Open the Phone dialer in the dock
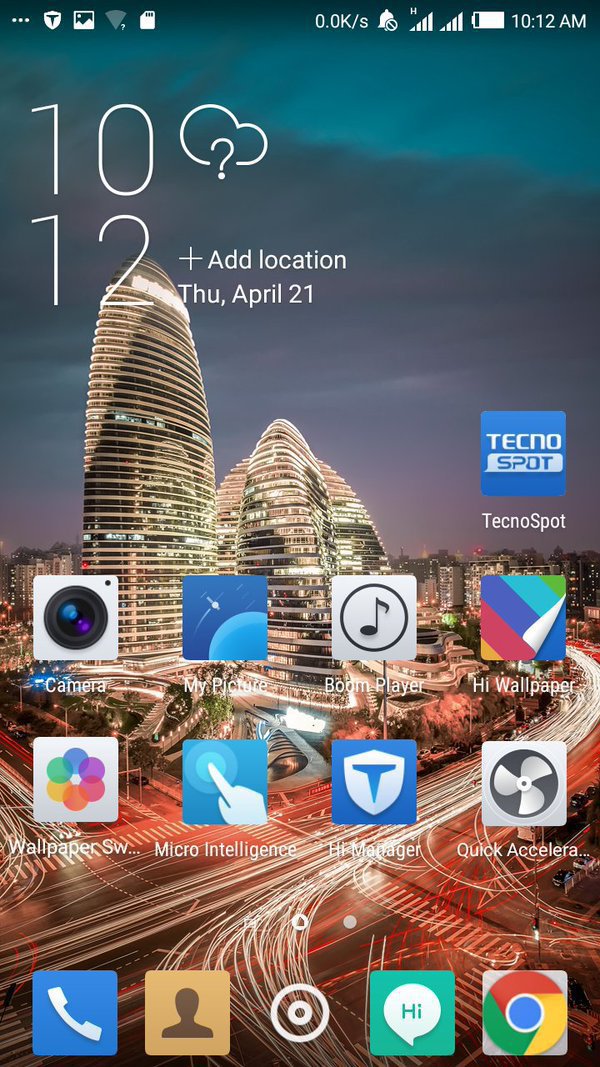600x1067 pixels. click(75, 1012)
